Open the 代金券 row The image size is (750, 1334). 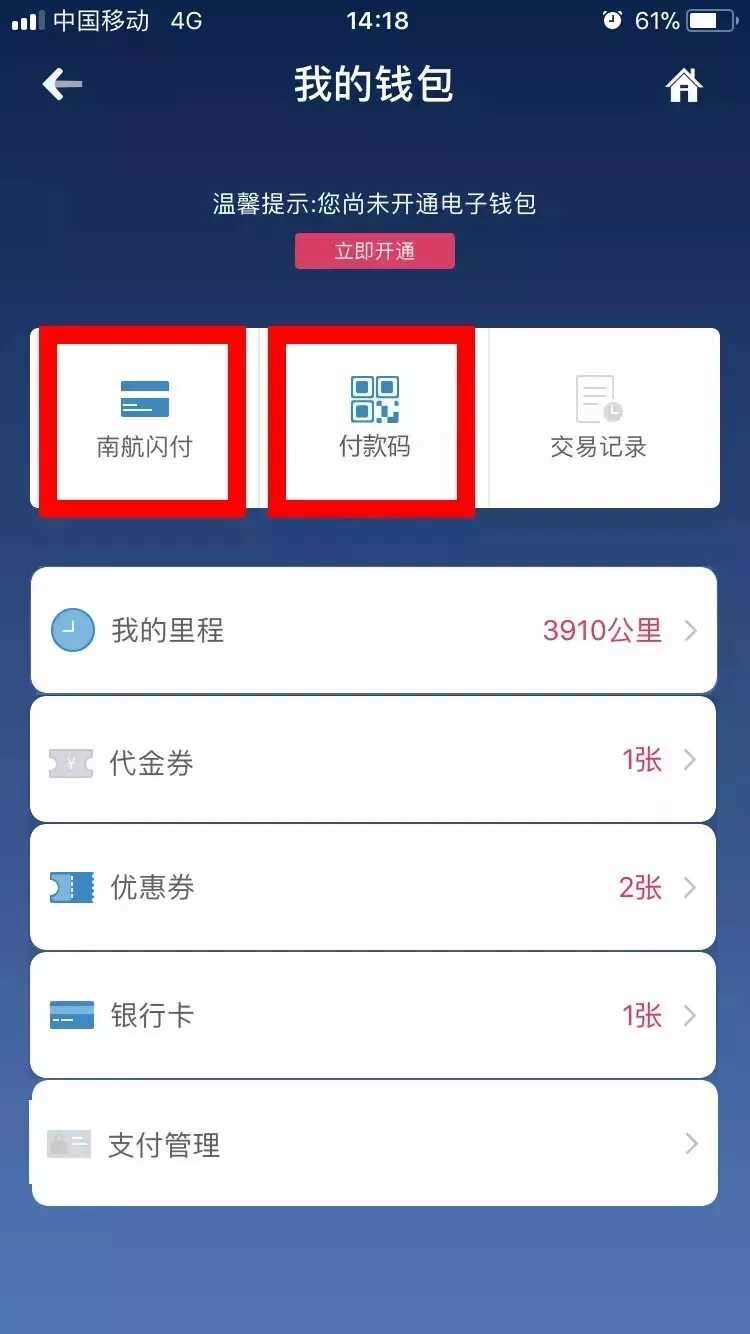click(374, 762)
